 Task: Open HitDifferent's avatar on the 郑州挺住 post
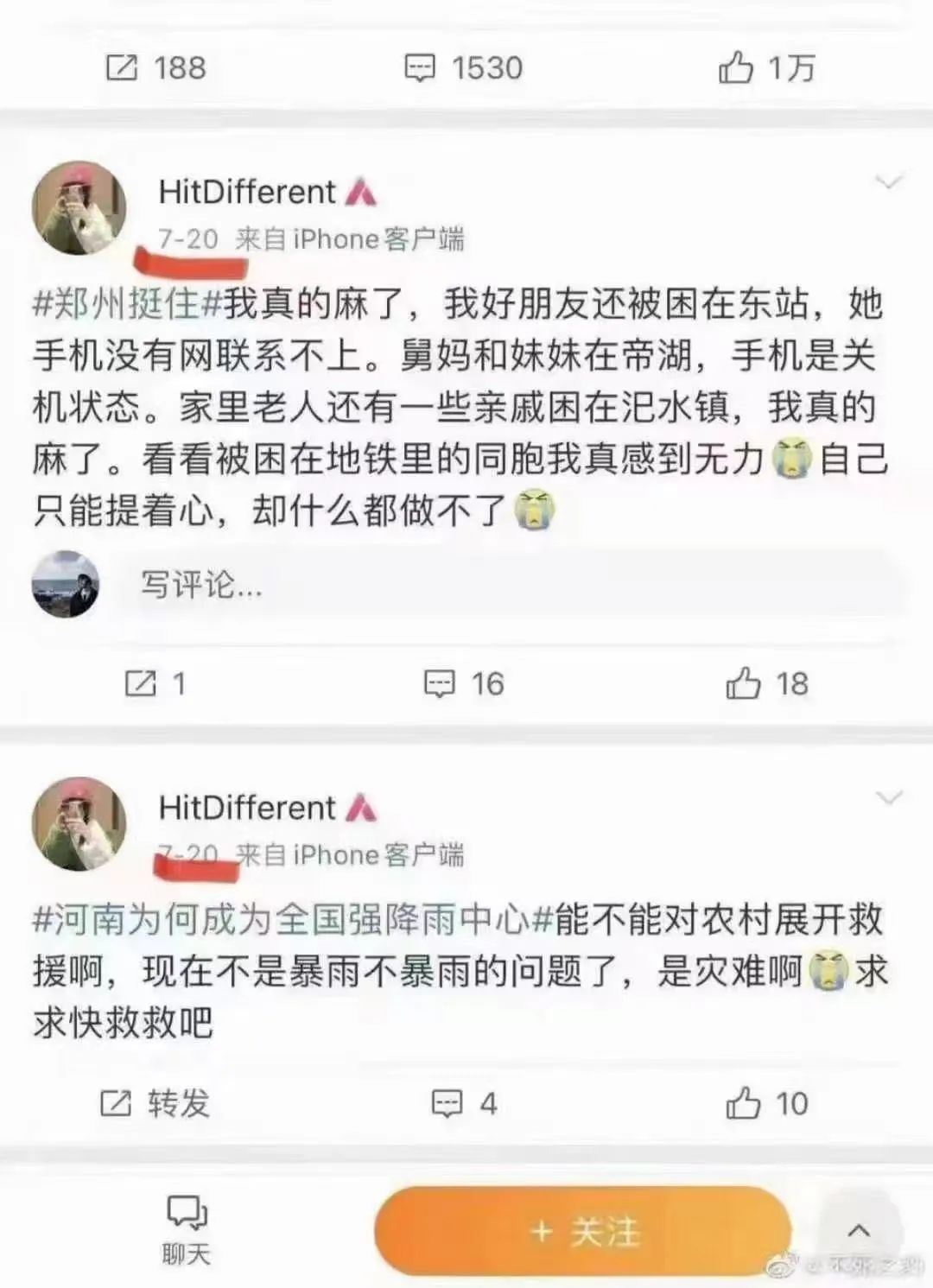79,208
